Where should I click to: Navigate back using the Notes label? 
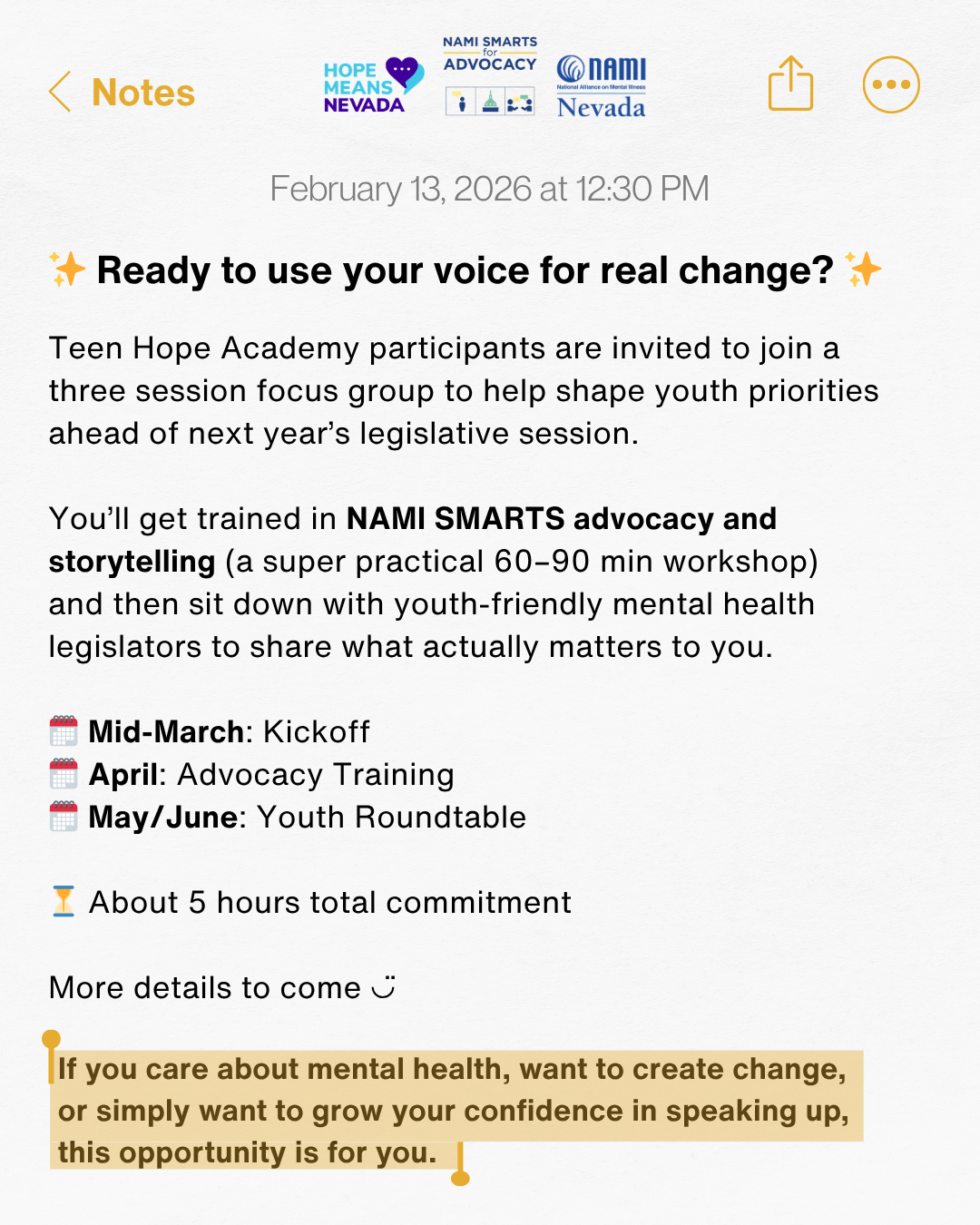[142, 92]
